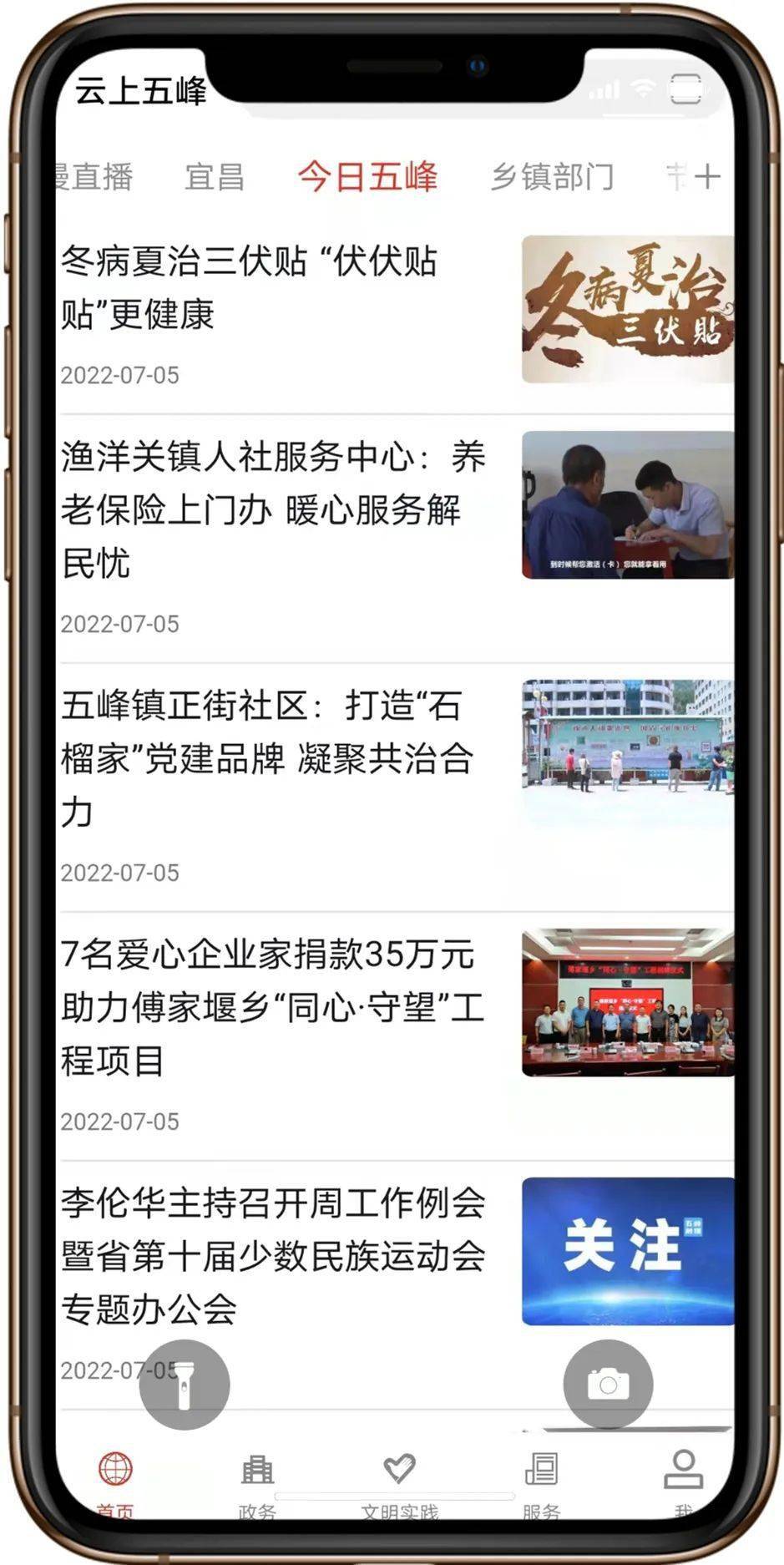The image size is (784, 1565).
Task: Switch to the 直播 tab
Action: point(92,177)
